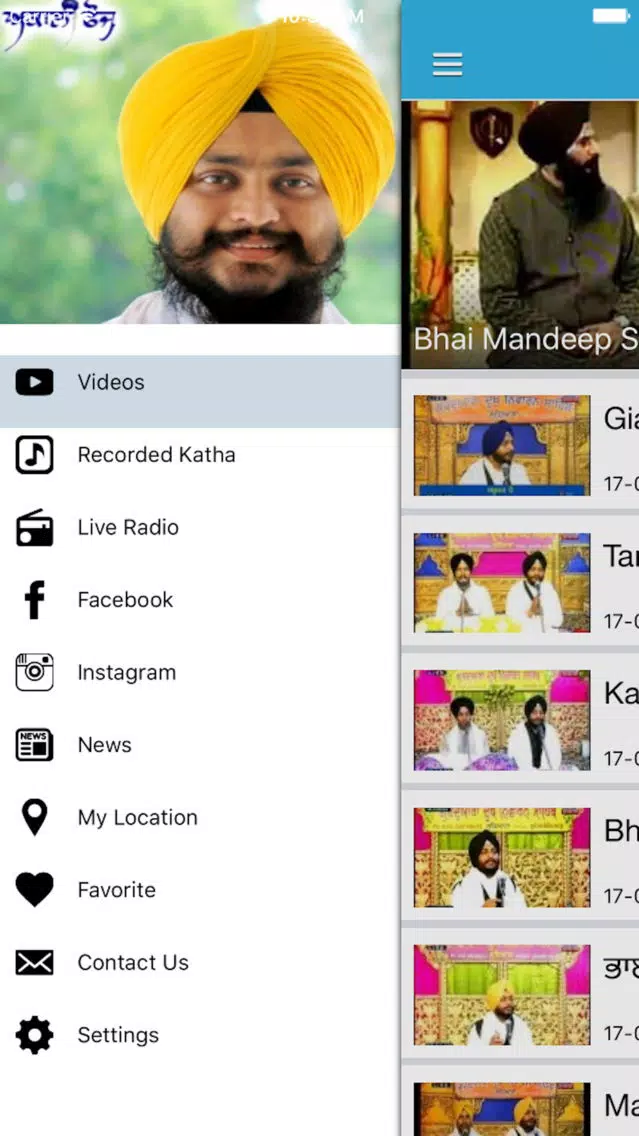The width and height of the screenshot is (639, 1136).
Task: Open the News section
Action: [200, 745]
